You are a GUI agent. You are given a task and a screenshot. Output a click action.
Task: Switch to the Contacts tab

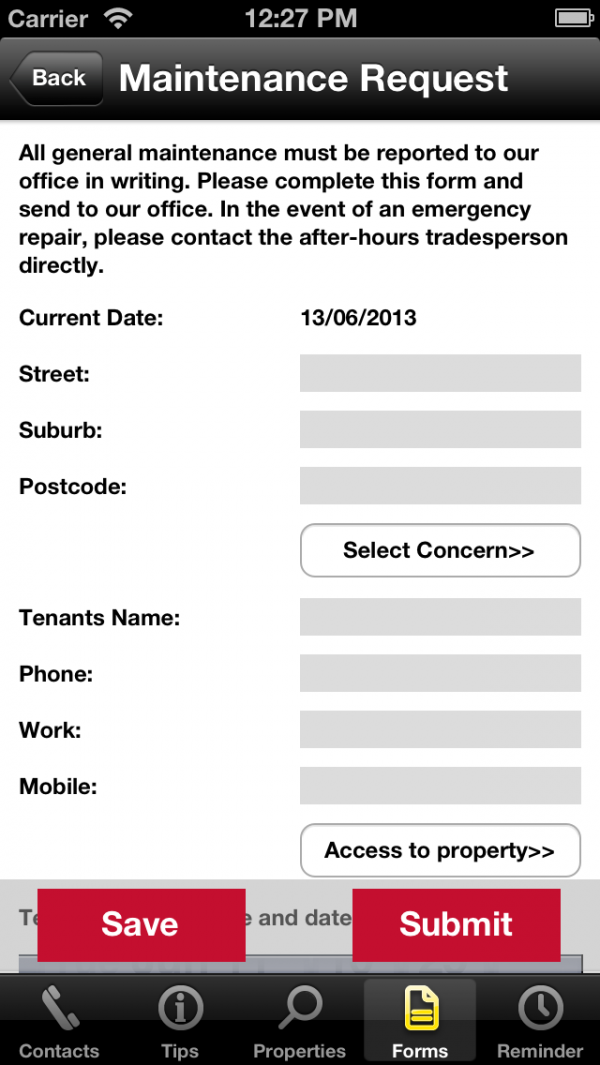pos(59,1022)
